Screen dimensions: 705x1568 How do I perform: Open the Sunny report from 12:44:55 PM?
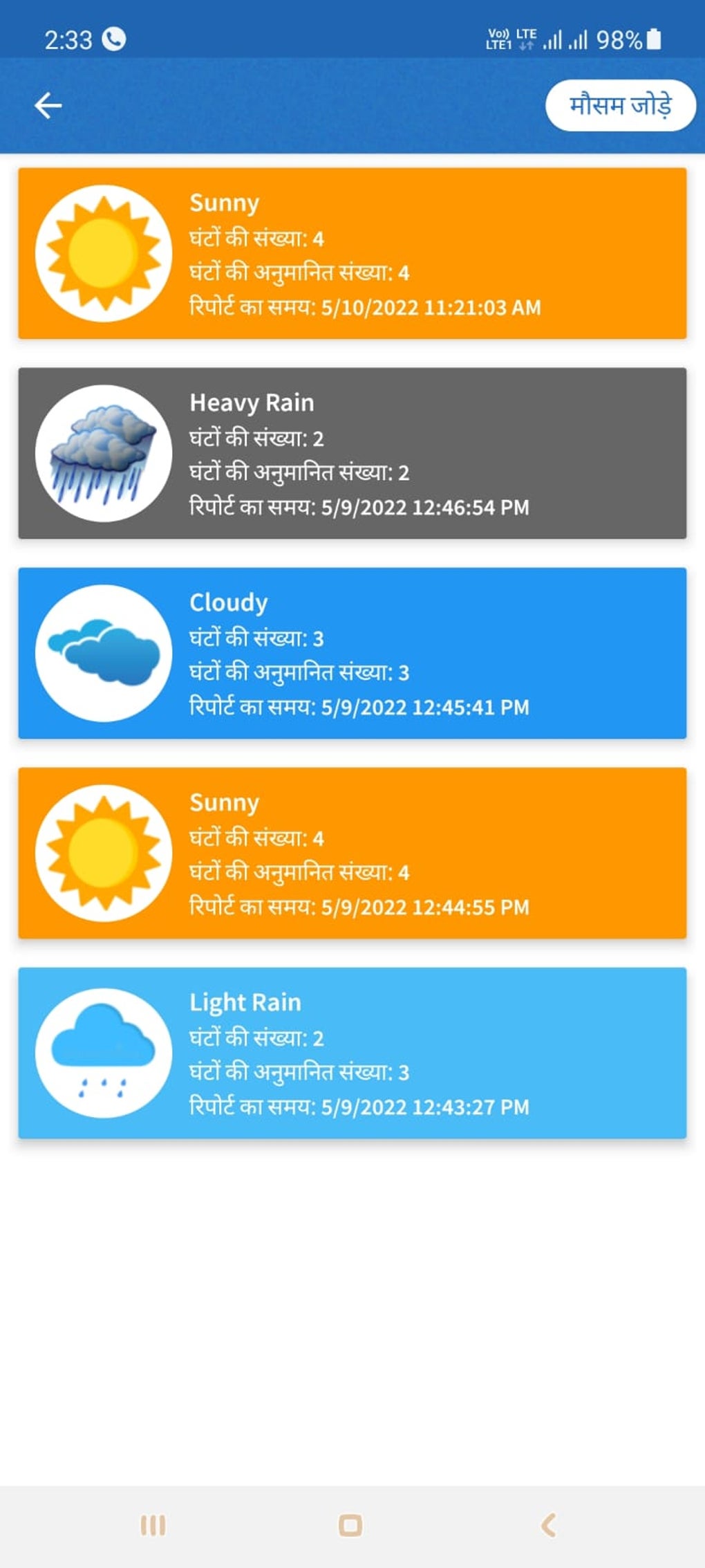coord(352,853)
